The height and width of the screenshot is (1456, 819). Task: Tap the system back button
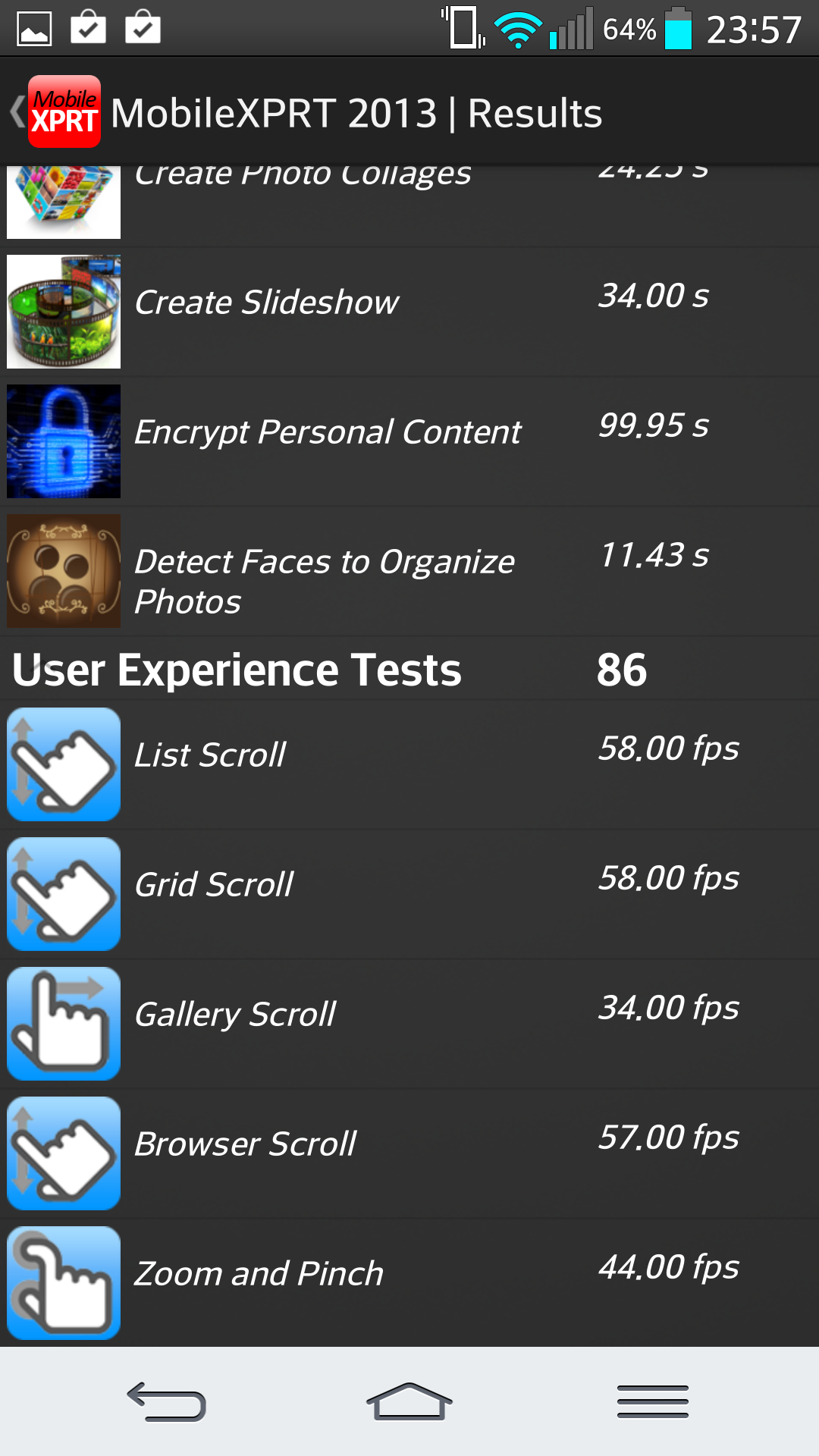[167, 1401]
